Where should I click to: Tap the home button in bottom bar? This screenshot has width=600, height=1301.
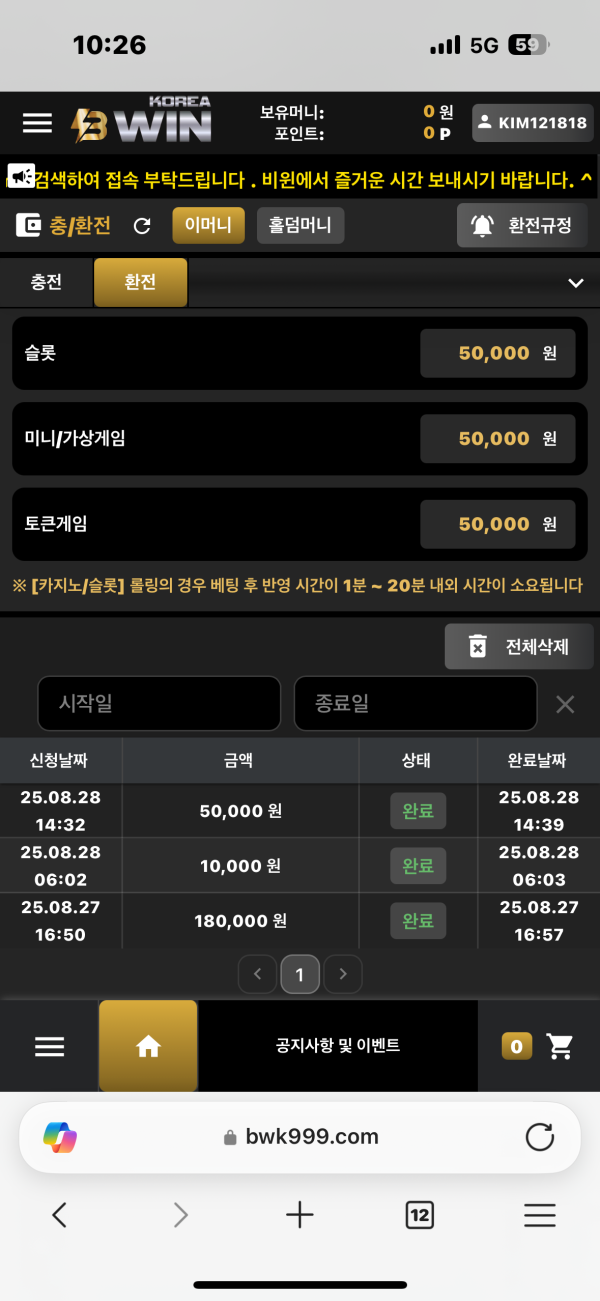tap(148, 1046)
